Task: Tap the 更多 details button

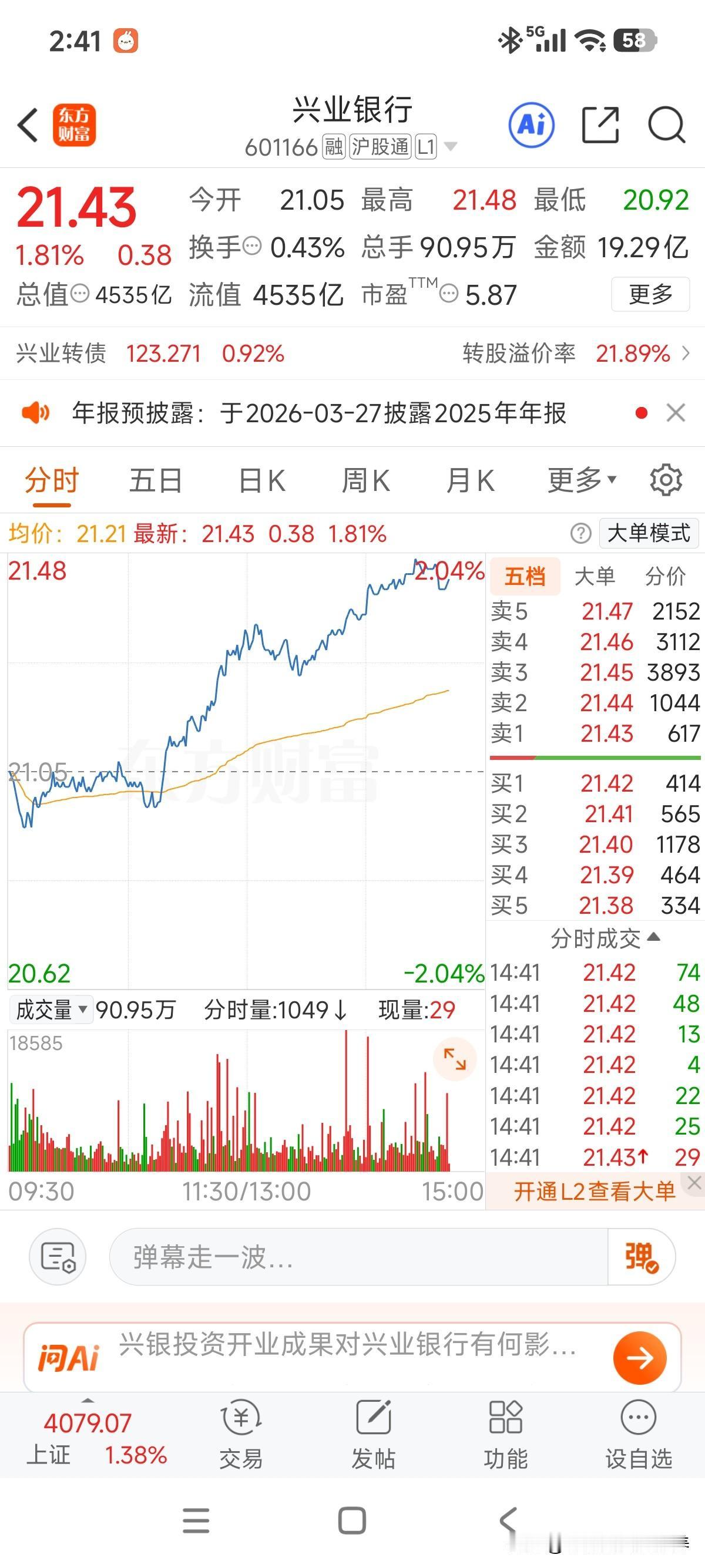Action: tap(649, 295)
